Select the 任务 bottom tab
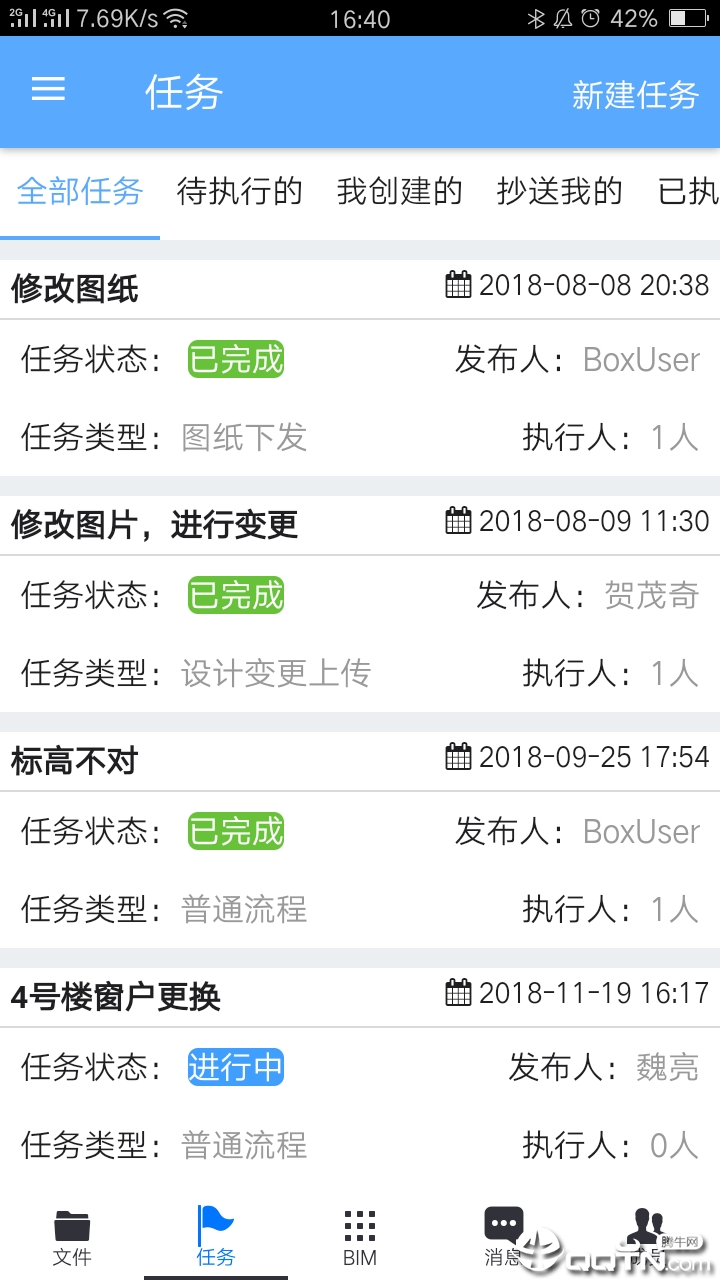This screenshot has width=720, height=1280. (216, 1238)
